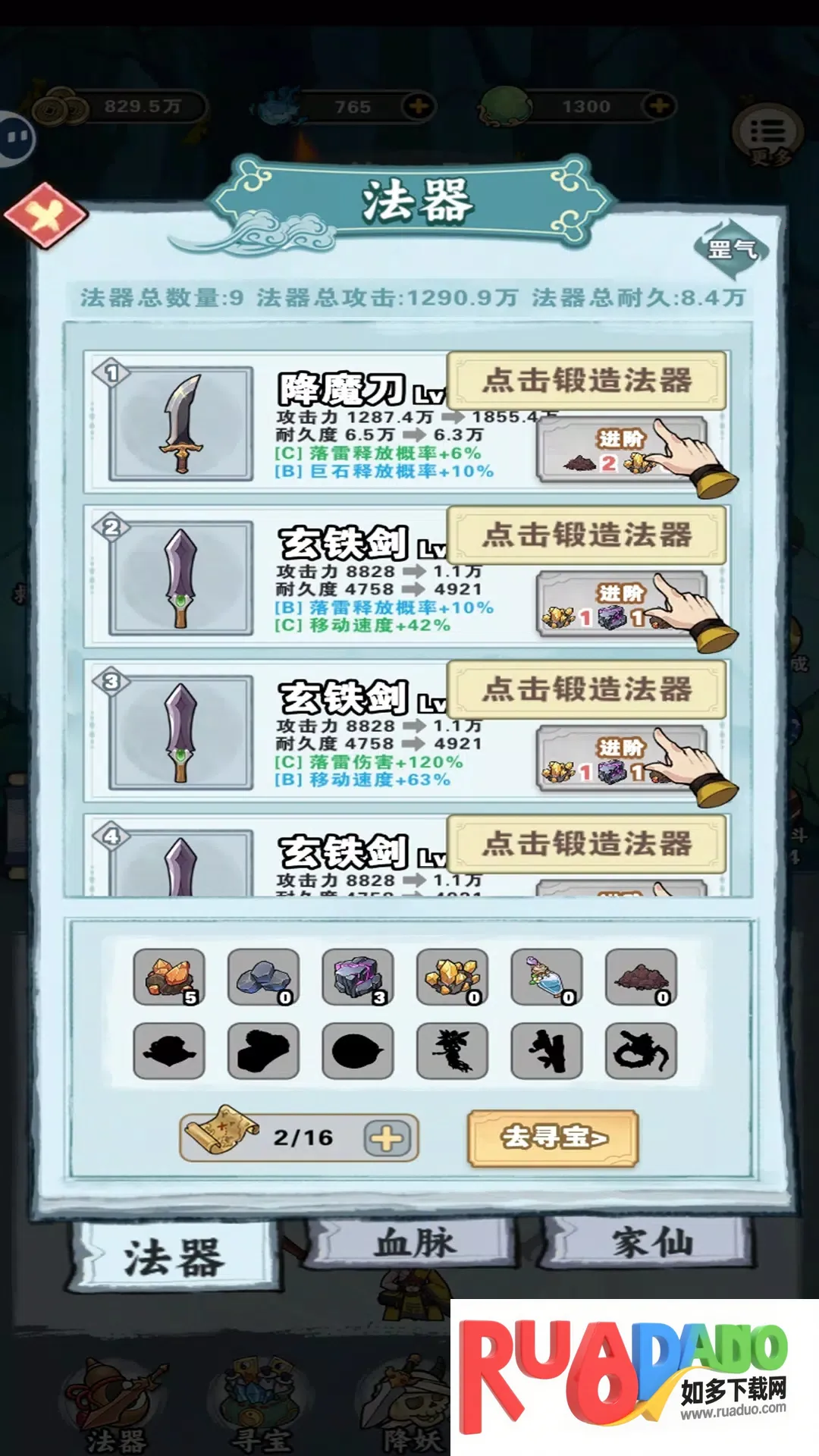Open the 降魔刀 weapon icon

coord(180,424)
